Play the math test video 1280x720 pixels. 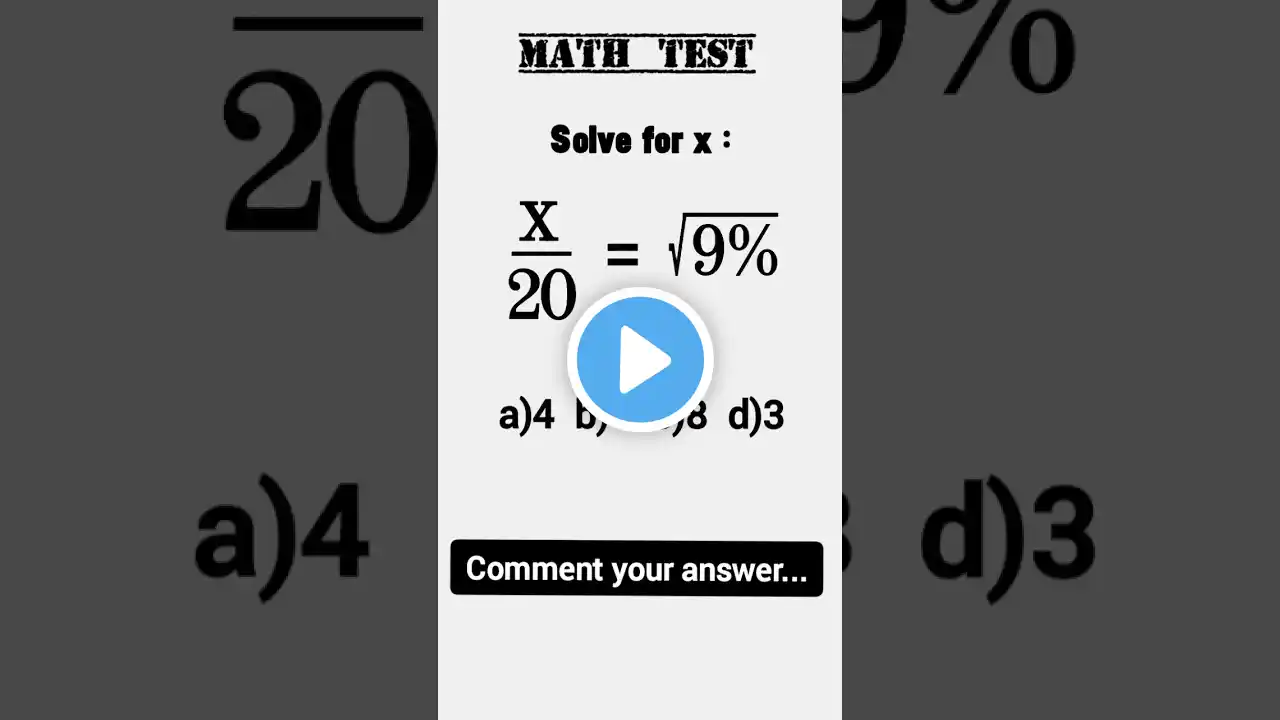pyautogui.click(x=640, y=359)
